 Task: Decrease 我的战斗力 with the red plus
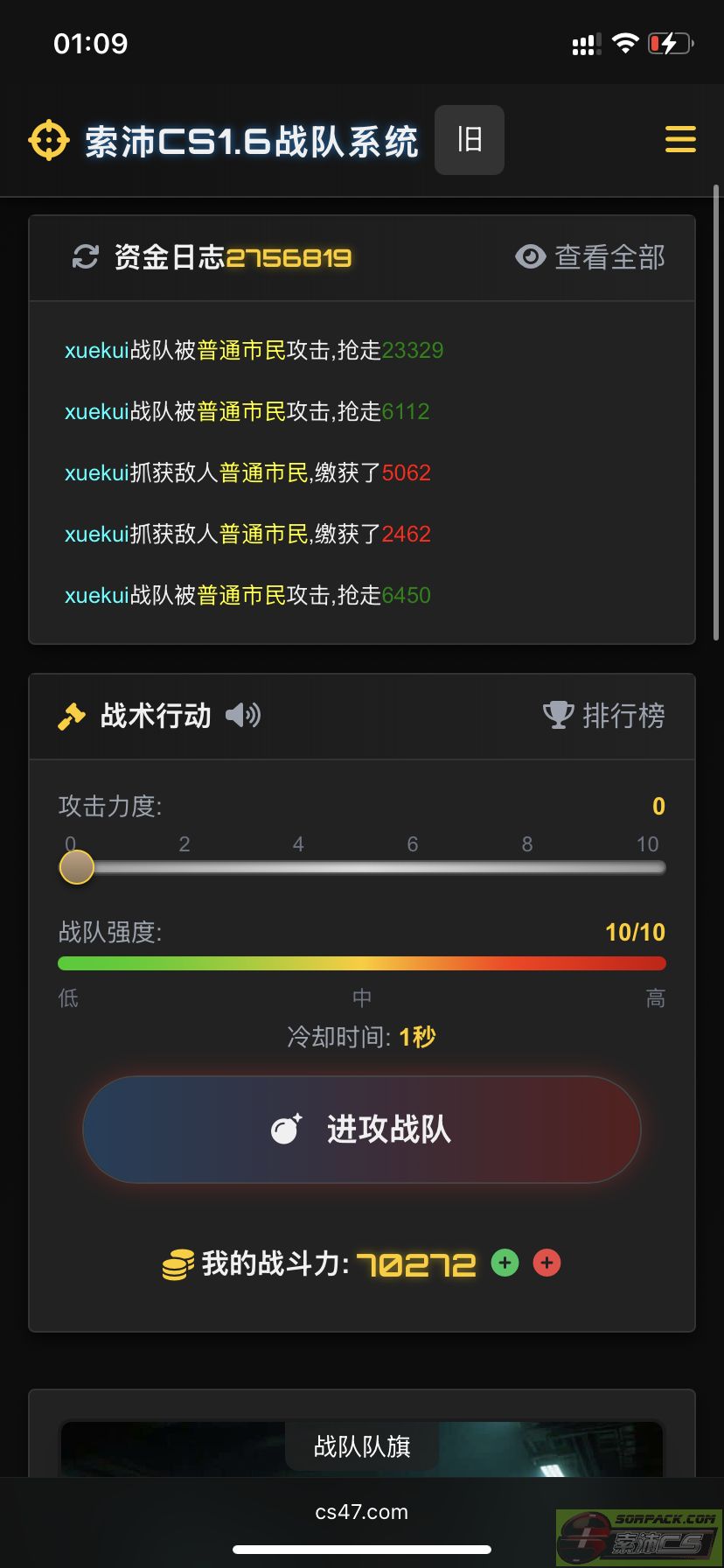pyautogui.click(x=546, y=1263)
